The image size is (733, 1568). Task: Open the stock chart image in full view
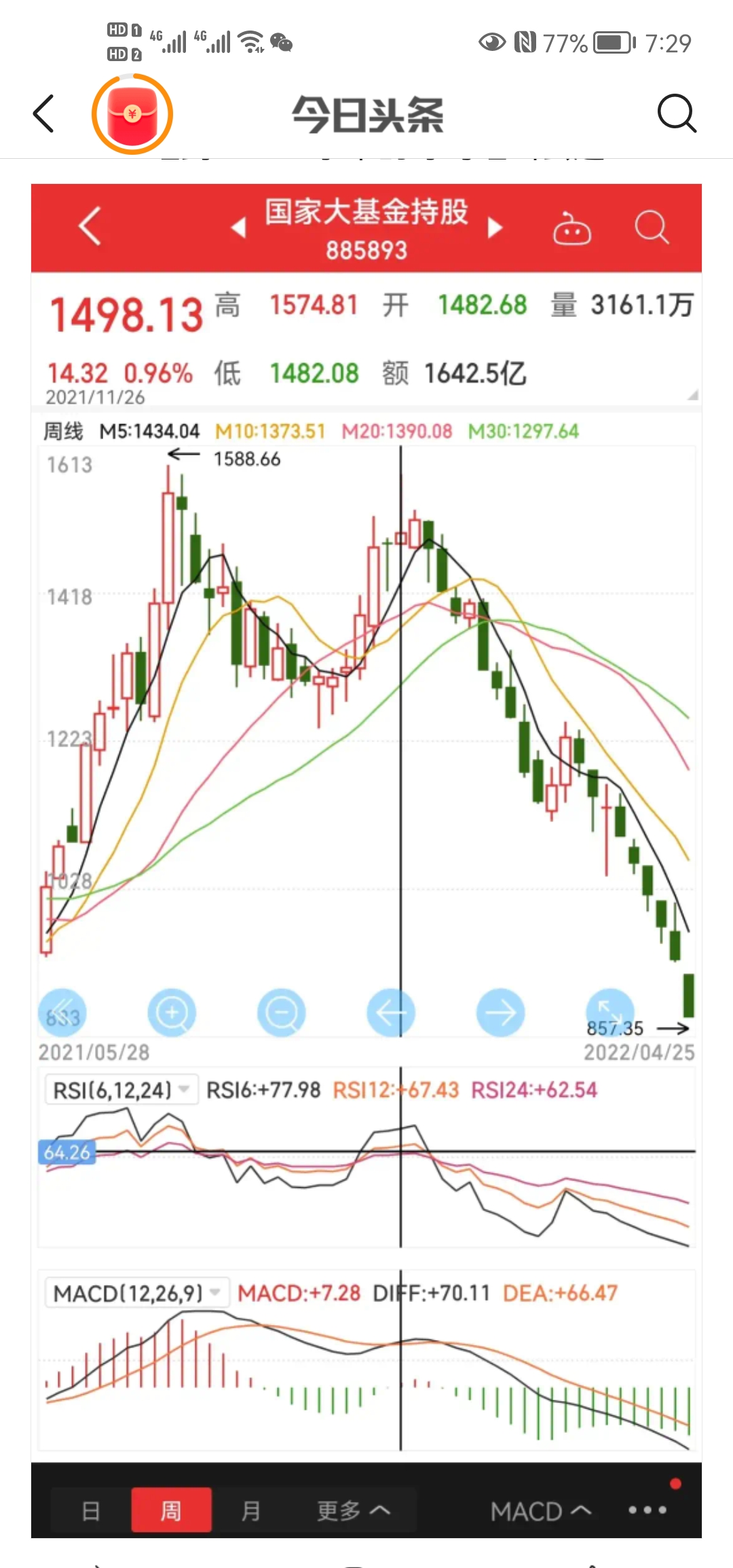pyautogui.click(x=366, y=861)
